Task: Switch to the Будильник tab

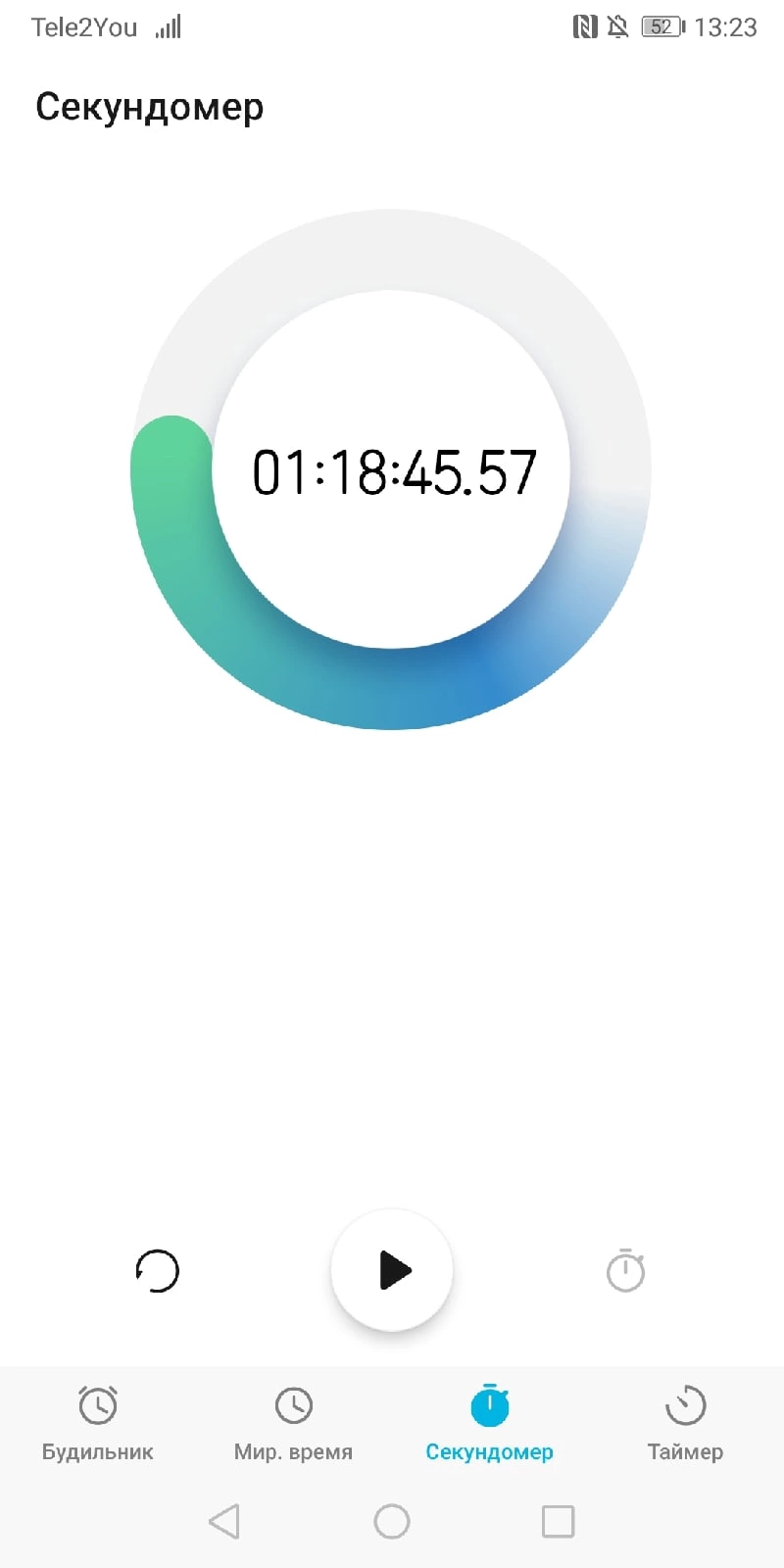Action: [x=98, y=1423]
